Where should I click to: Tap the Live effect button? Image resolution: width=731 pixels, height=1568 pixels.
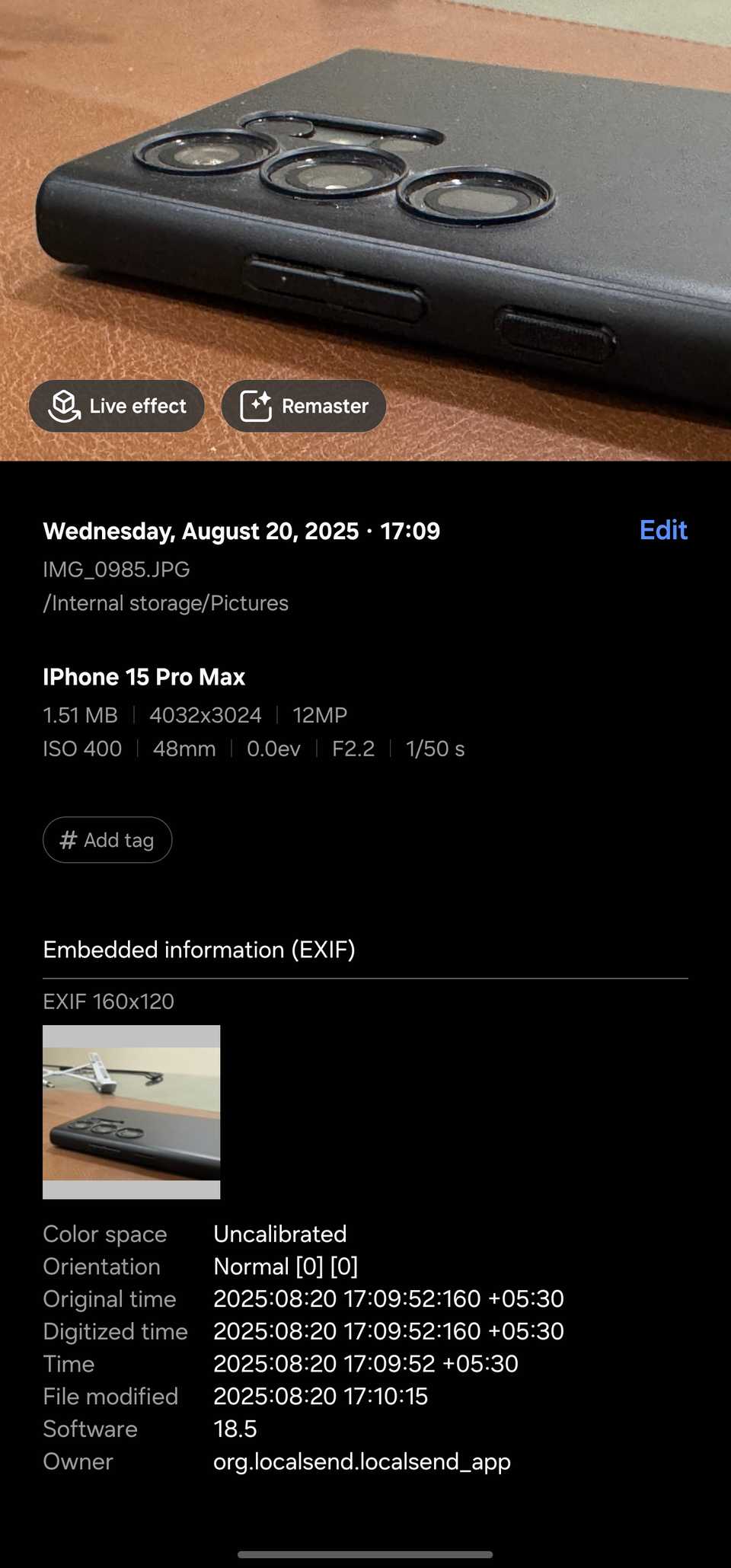pos(117,406)
